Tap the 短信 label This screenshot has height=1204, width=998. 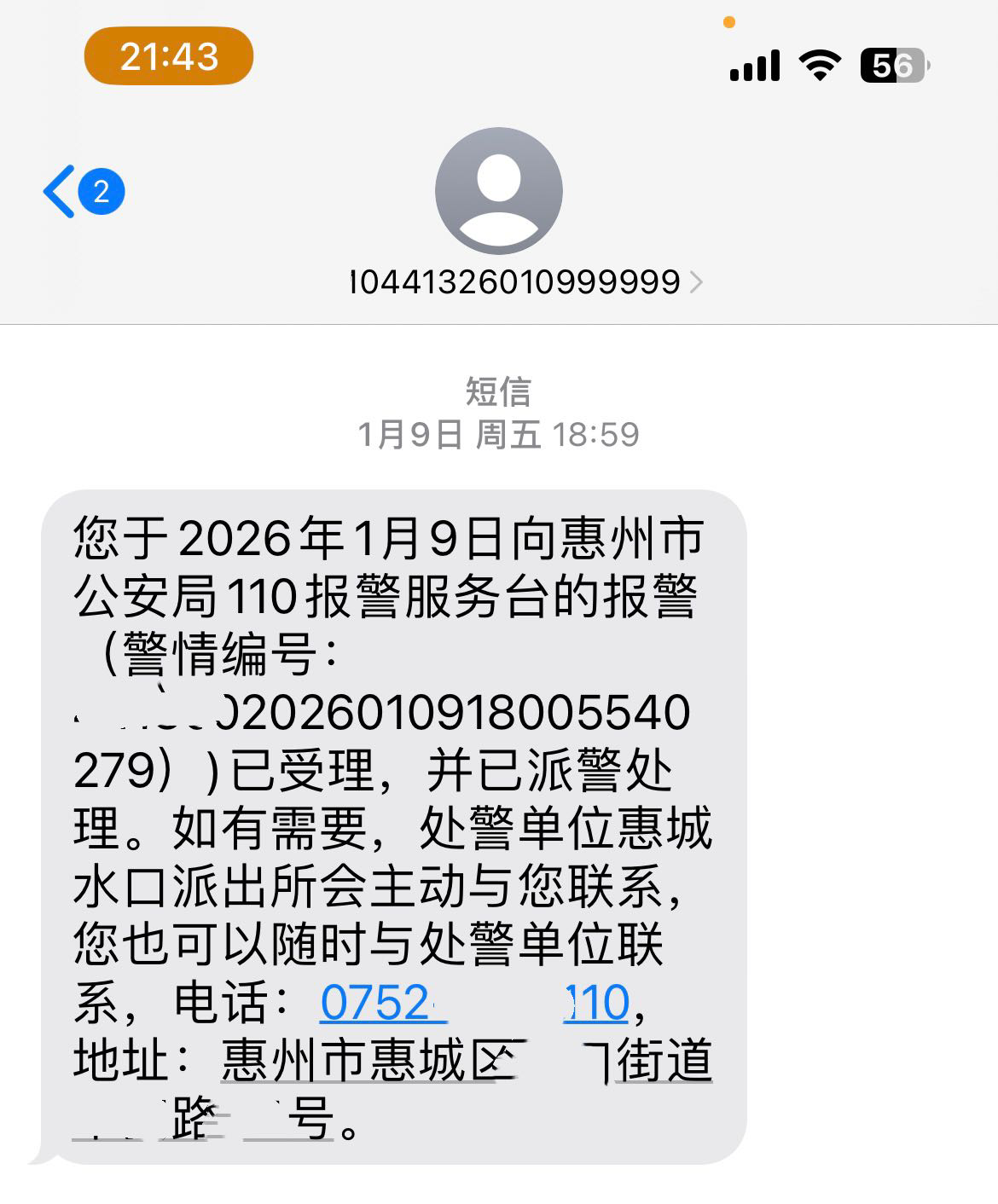pos(498,391)
